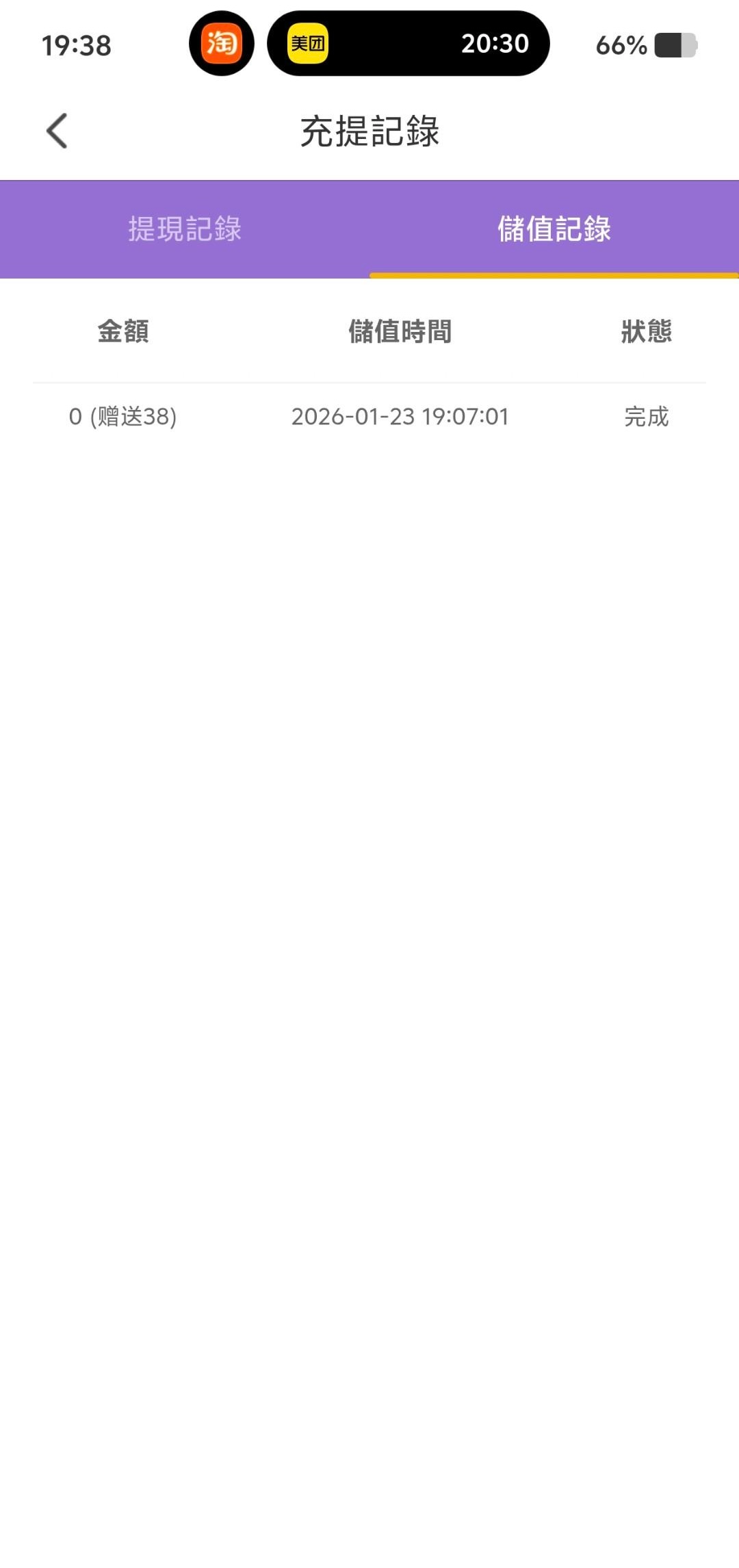Switch to the 提現記錄 tab
The width and height of the screenshot is (739, 1568).
coord(185,229)
